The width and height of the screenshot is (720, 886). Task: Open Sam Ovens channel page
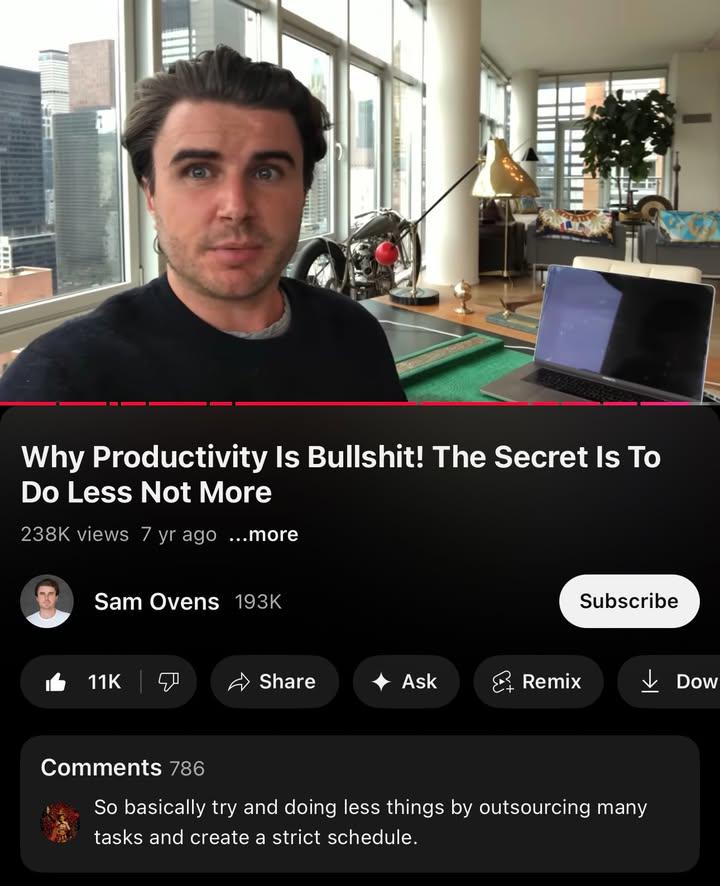tap(156, 601)
